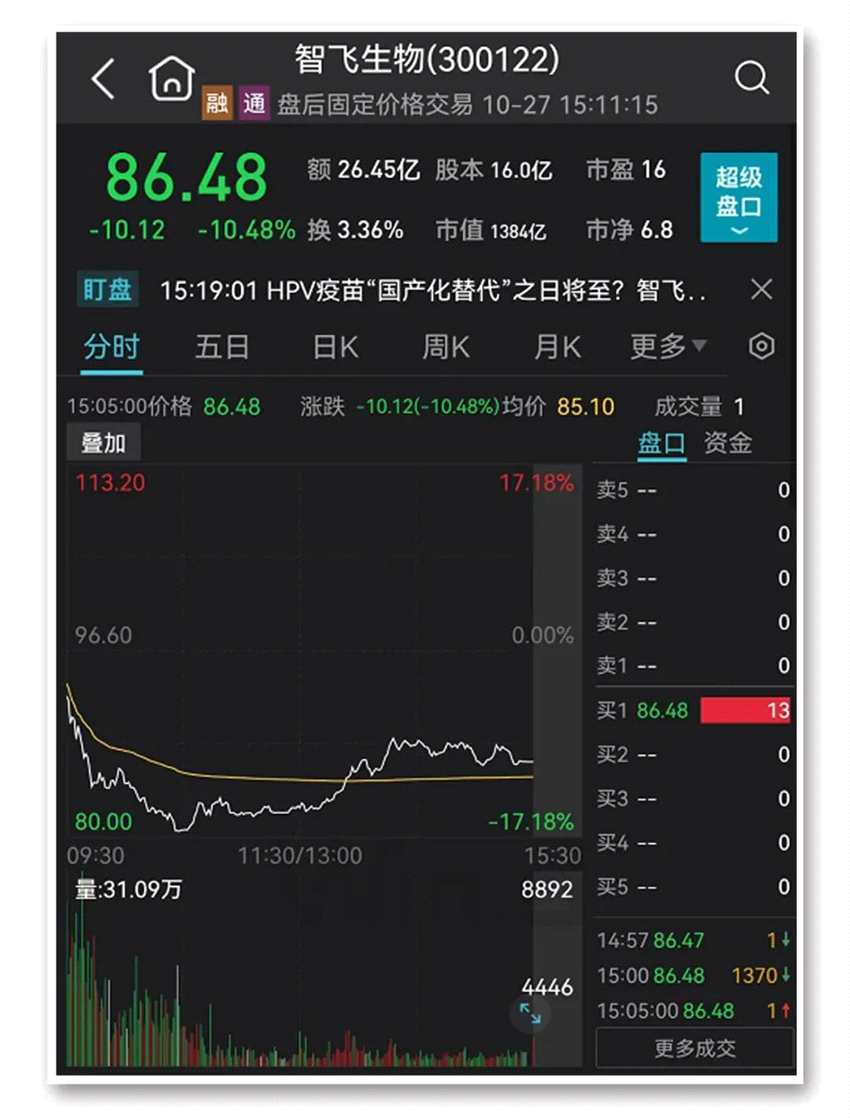Viewport: 850px width, 1119px height.
Task: Open chart settings via the gear icon
Action: 762,345
